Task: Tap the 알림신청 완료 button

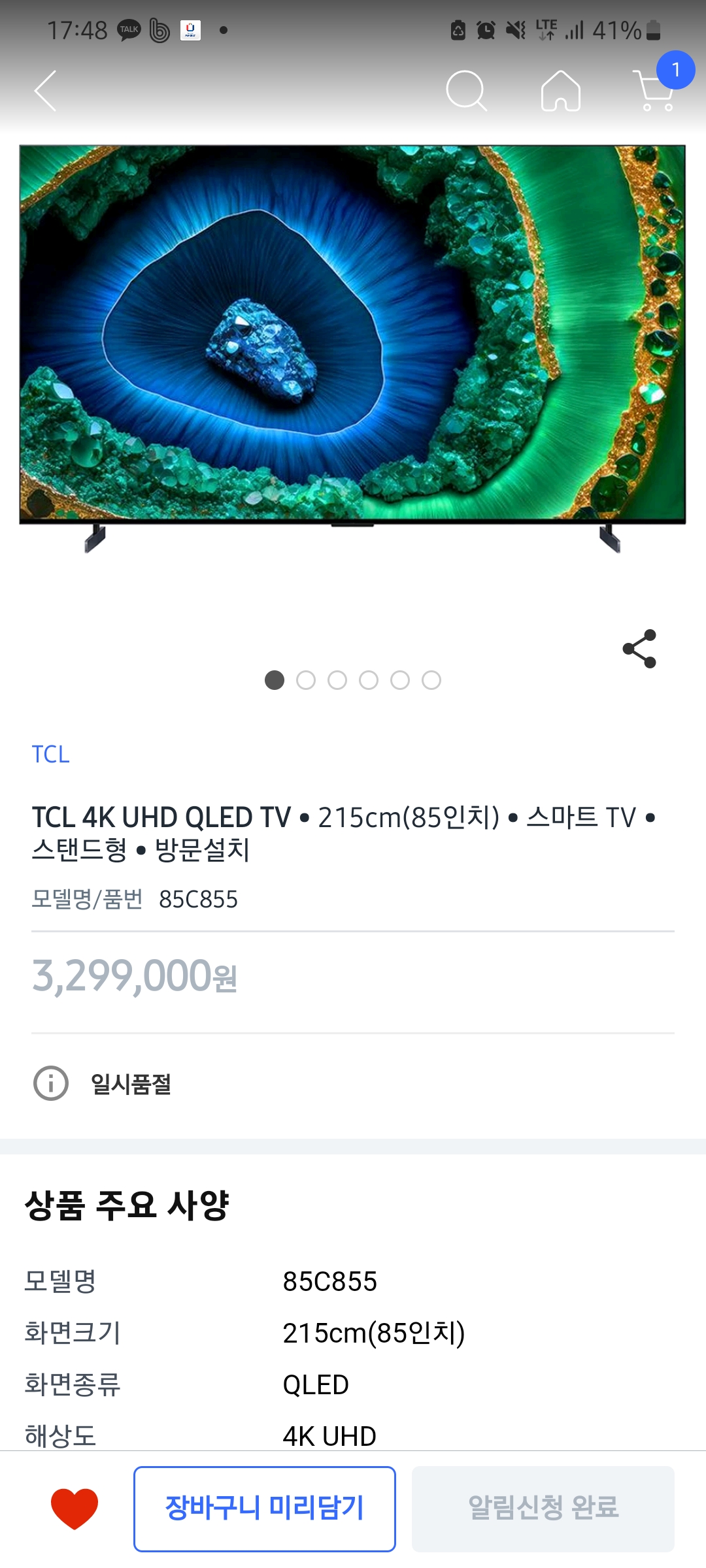Action: [x=543, y=1509]
